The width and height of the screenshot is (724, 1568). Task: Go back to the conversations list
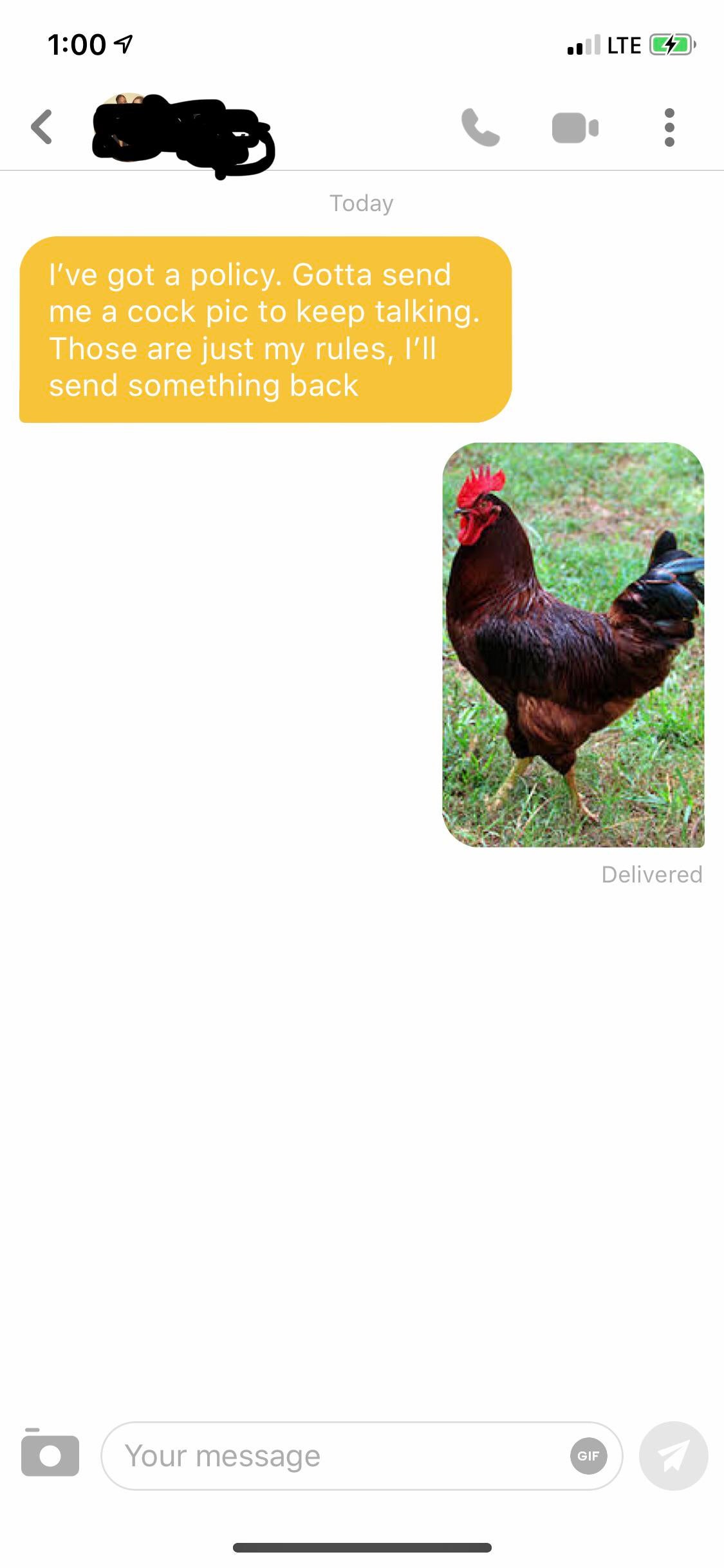click(42, 127)
